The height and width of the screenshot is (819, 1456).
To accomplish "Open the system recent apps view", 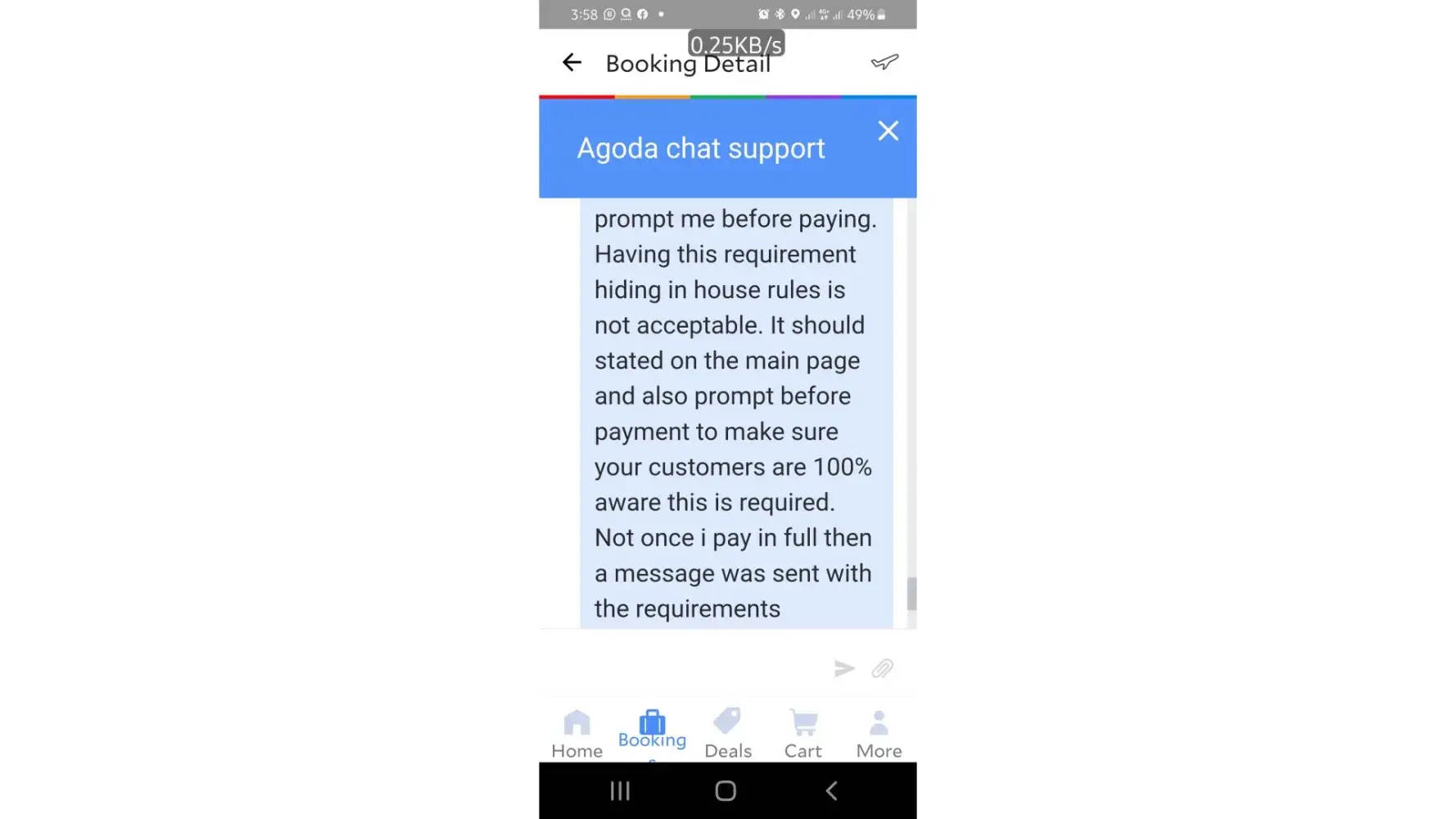I will tap(620, 790).
